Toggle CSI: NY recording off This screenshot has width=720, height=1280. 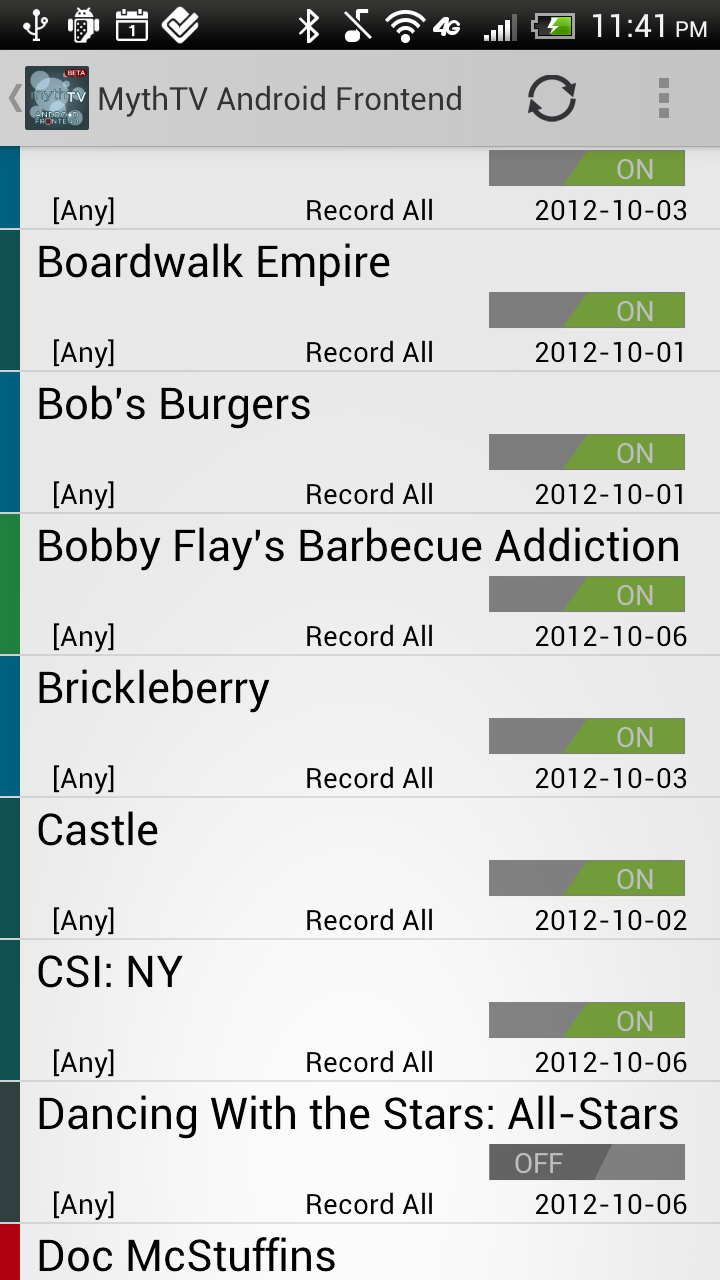coord(586,1020)
